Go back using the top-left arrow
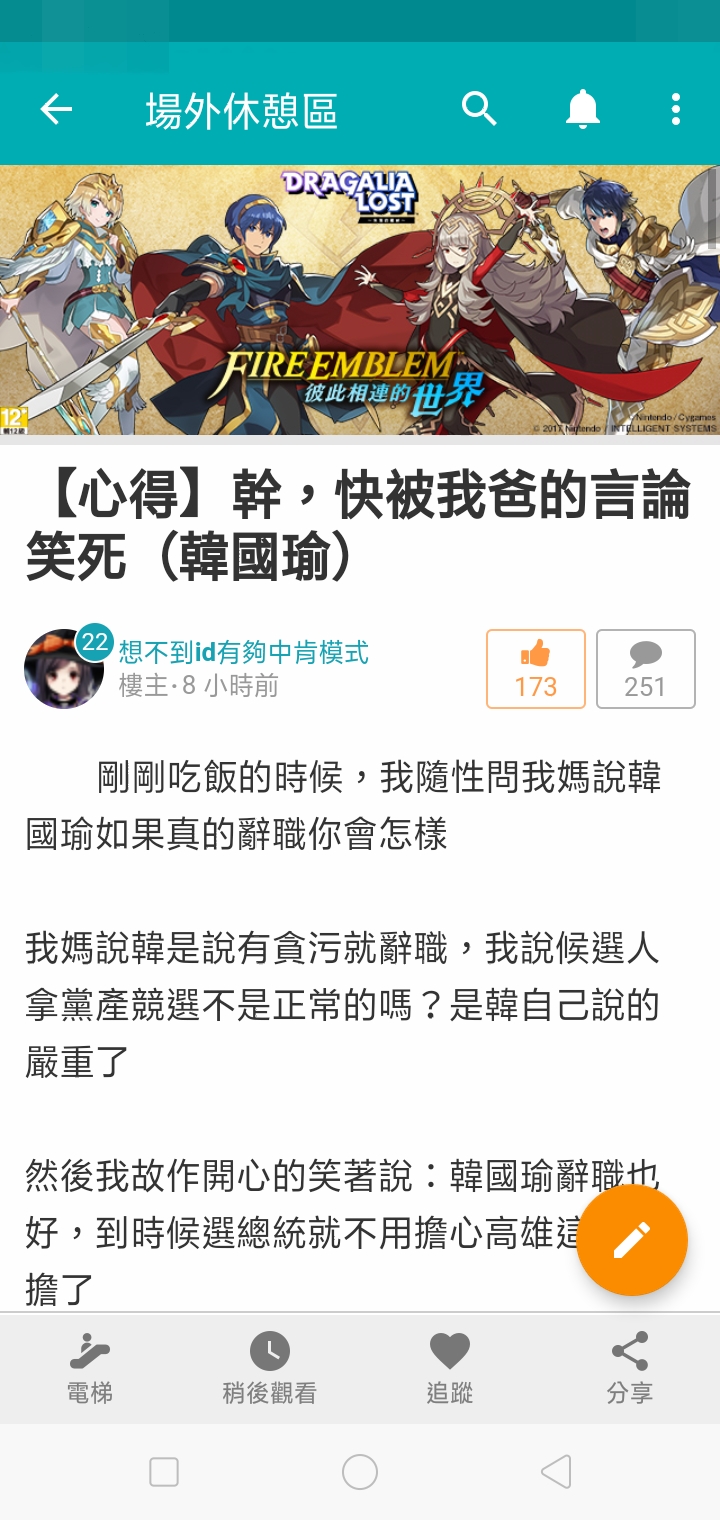720x1520 pixels. (56, 109)
